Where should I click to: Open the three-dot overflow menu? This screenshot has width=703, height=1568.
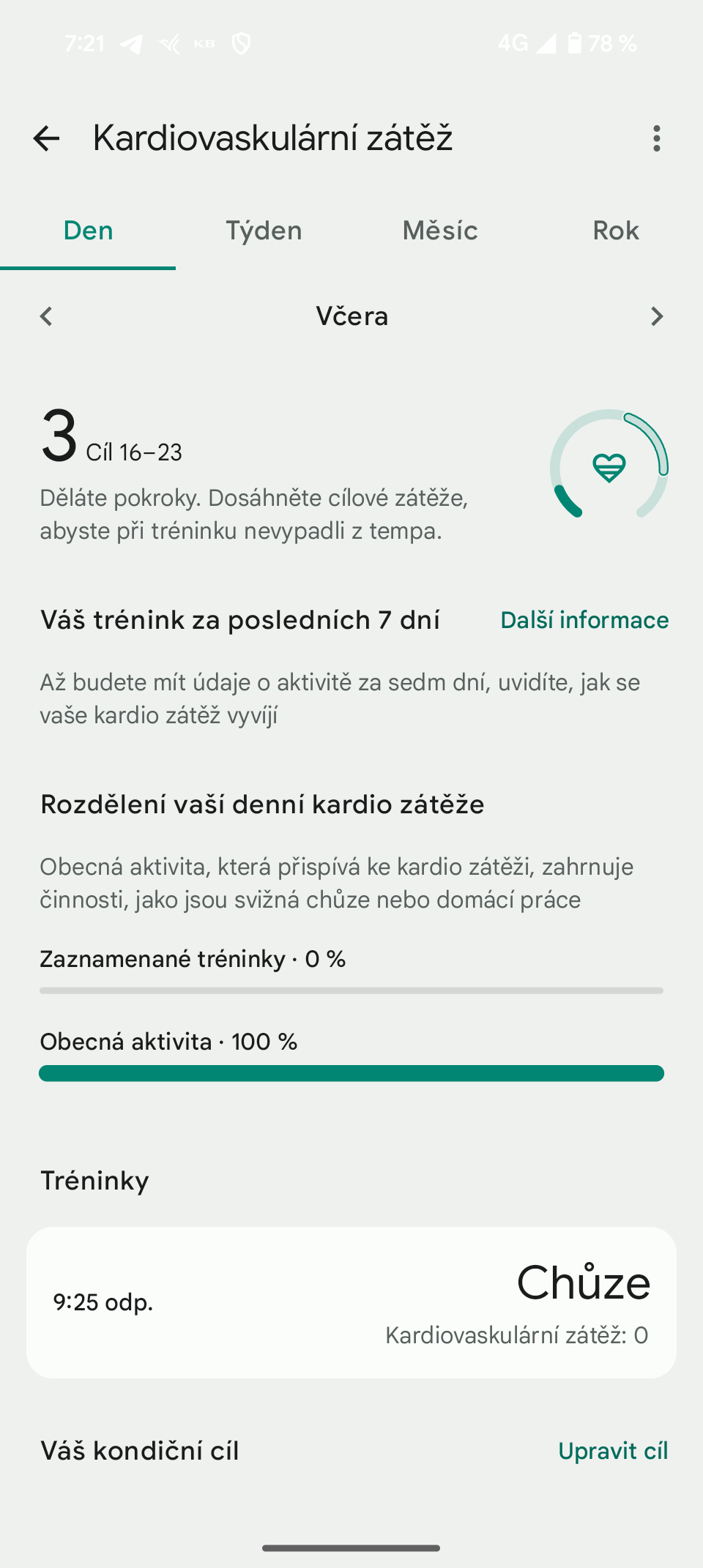[x=657, y=138]
